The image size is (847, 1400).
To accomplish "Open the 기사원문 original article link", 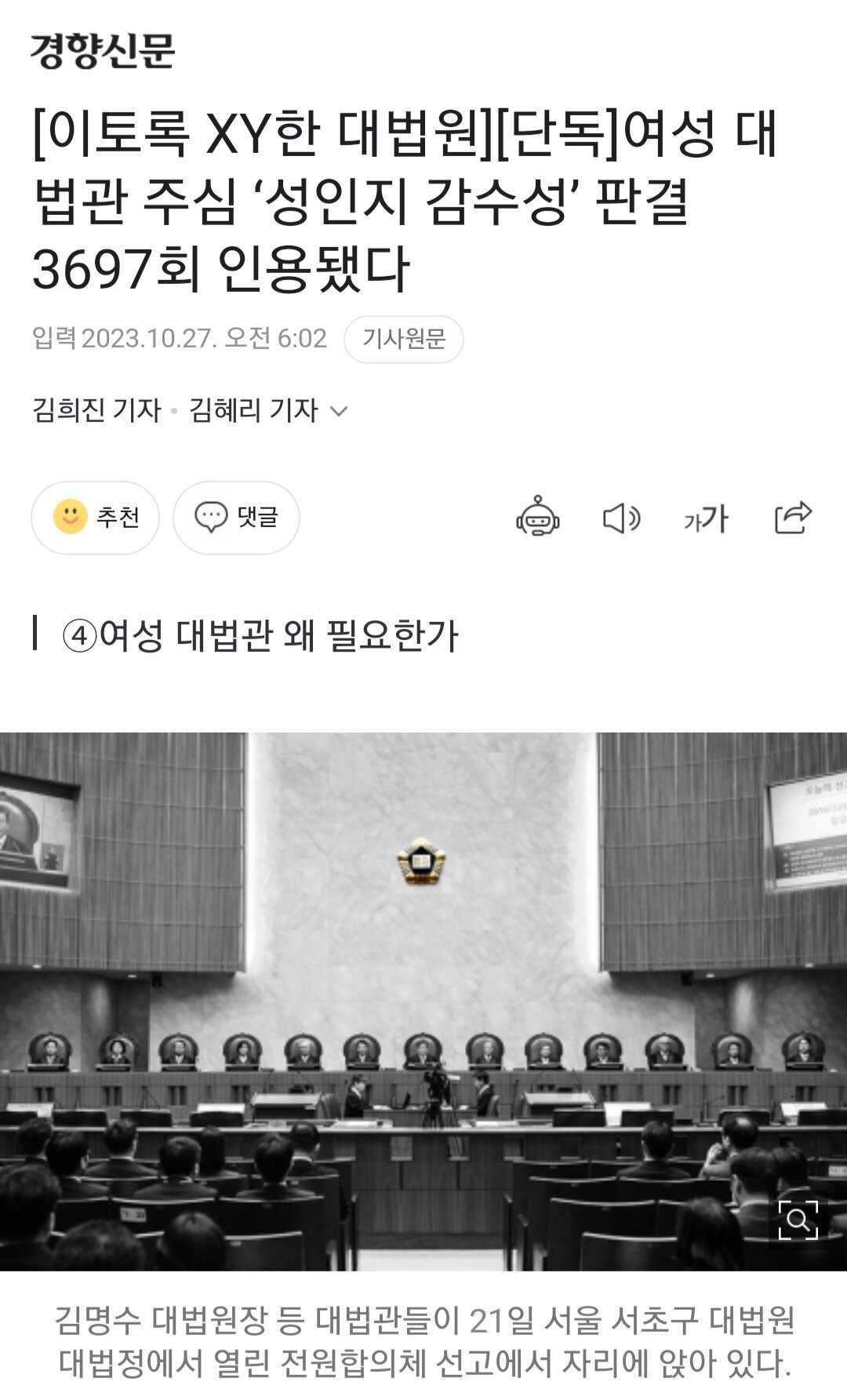I will tap(403, 340).
